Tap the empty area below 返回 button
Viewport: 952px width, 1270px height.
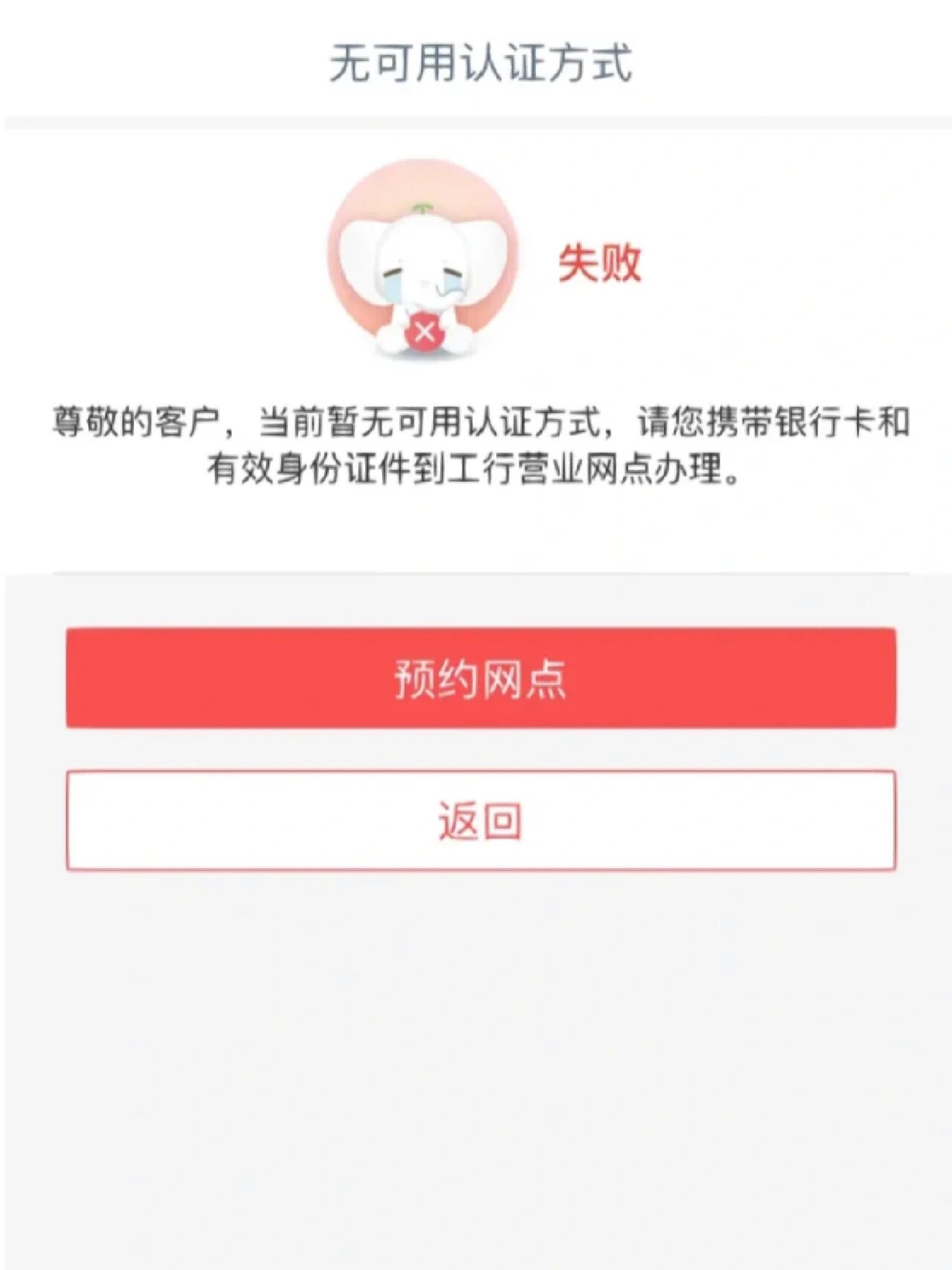click(x=476, y=1042)
